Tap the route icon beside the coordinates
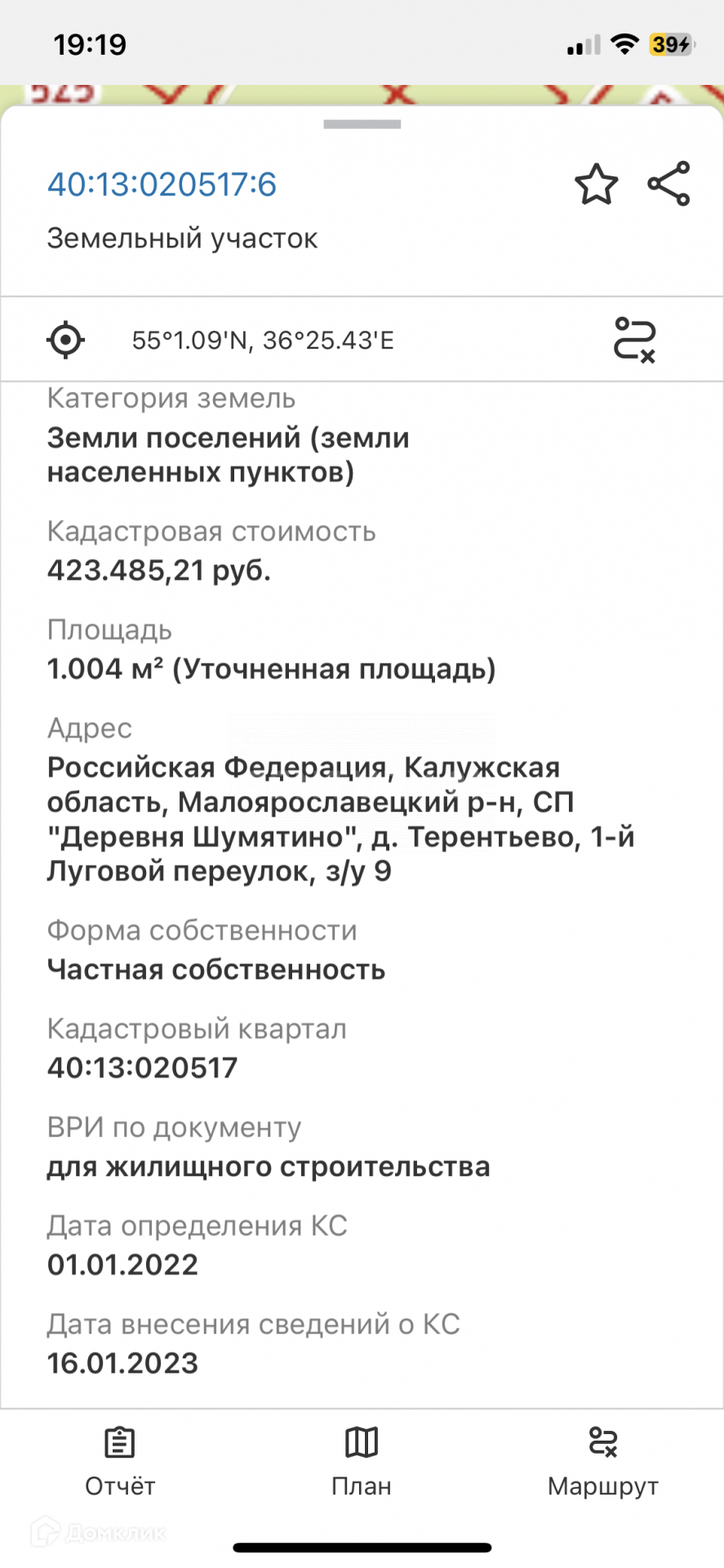Screen dimensions: 724x1568 pos(634,340)
